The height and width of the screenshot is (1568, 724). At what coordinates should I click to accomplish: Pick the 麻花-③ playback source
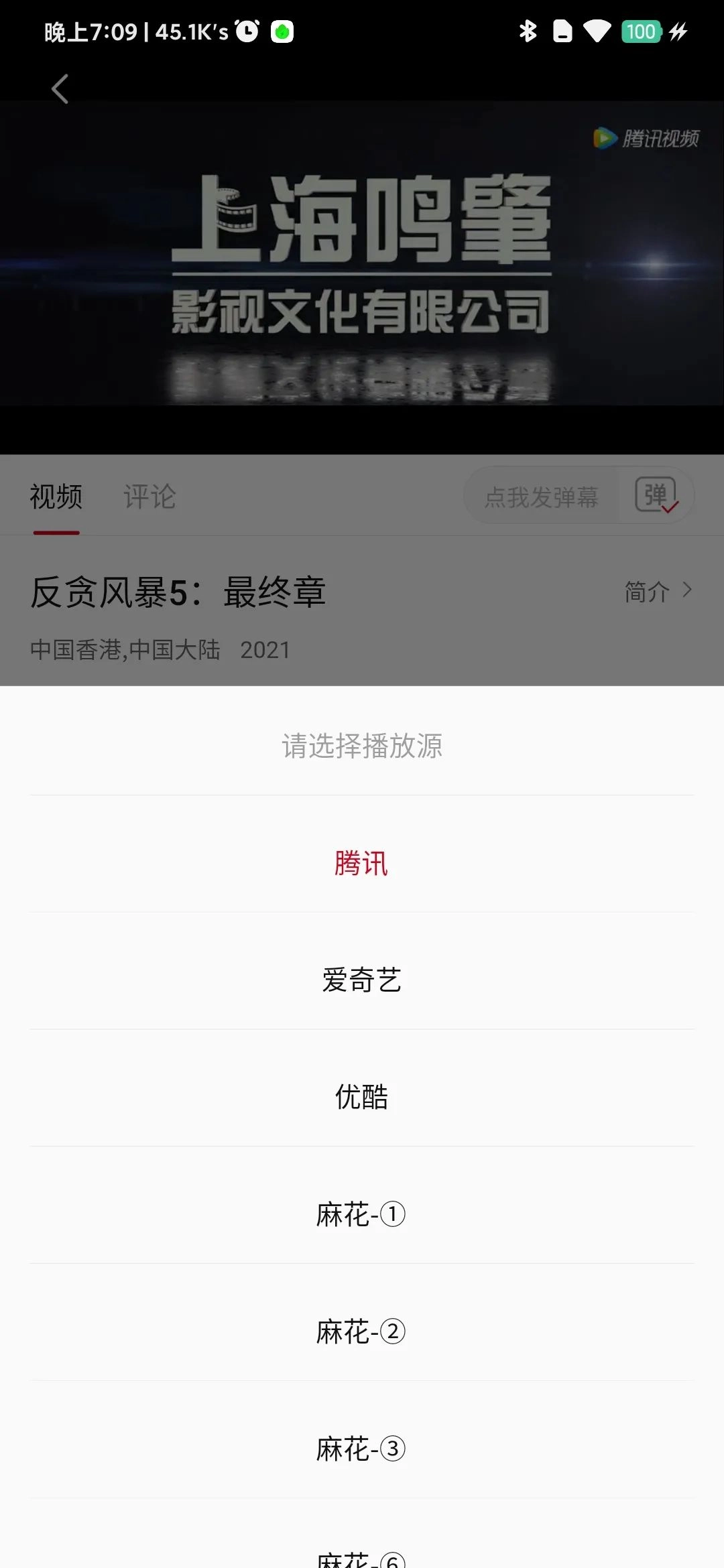coord(361,1449)
